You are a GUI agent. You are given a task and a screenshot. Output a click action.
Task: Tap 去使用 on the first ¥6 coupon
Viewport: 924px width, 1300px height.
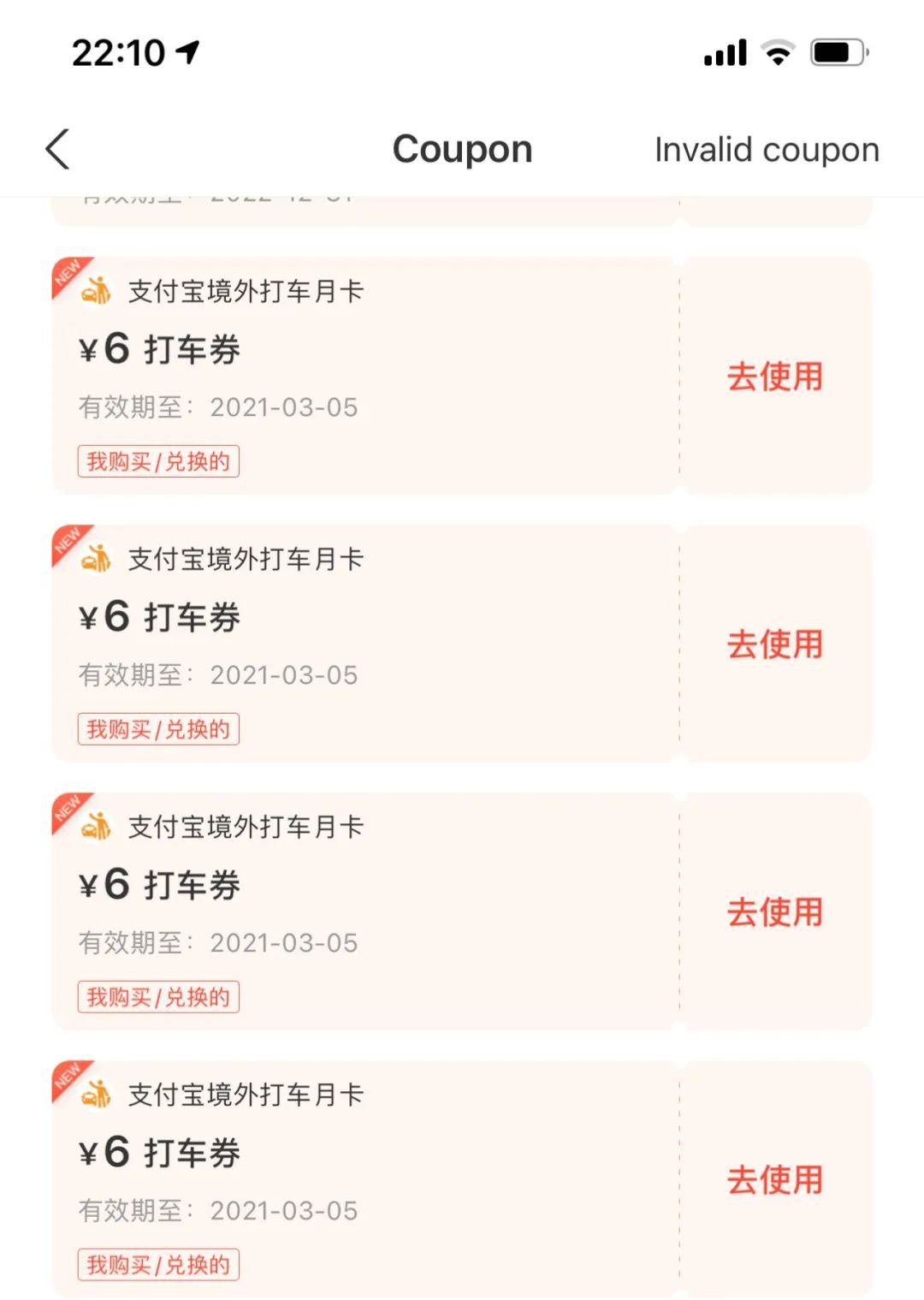click(774, 377)
